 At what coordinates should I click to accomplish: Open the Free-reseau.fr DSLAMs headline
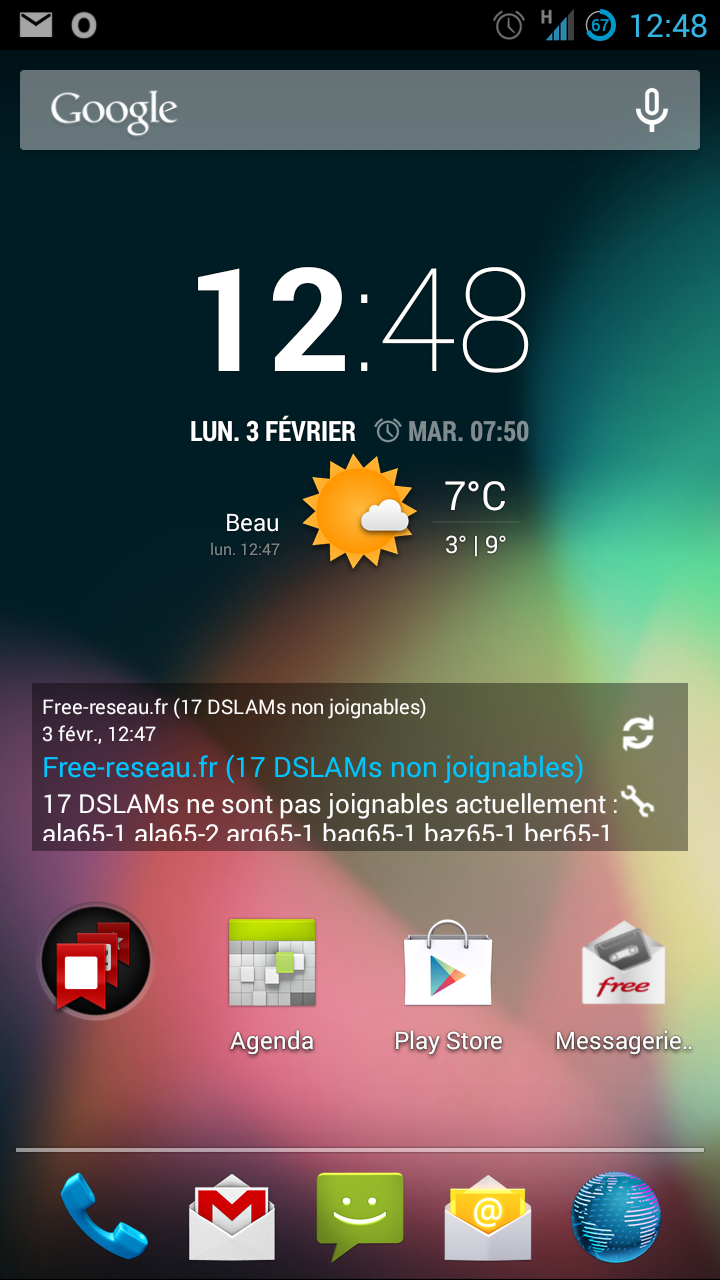(313, 768)
